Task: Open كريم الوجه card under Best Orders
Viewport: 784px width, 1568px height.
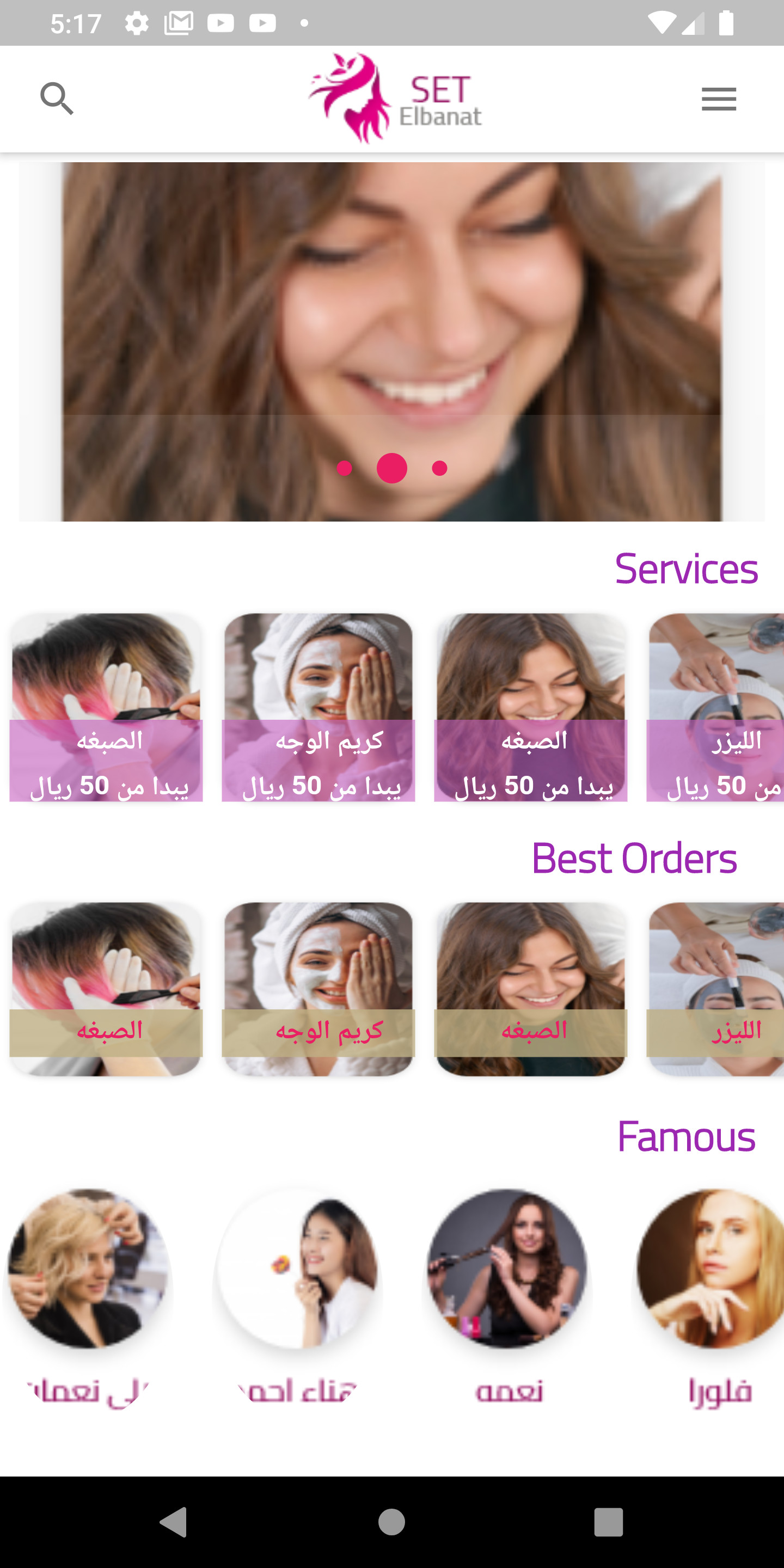Action: click(318, 989)
